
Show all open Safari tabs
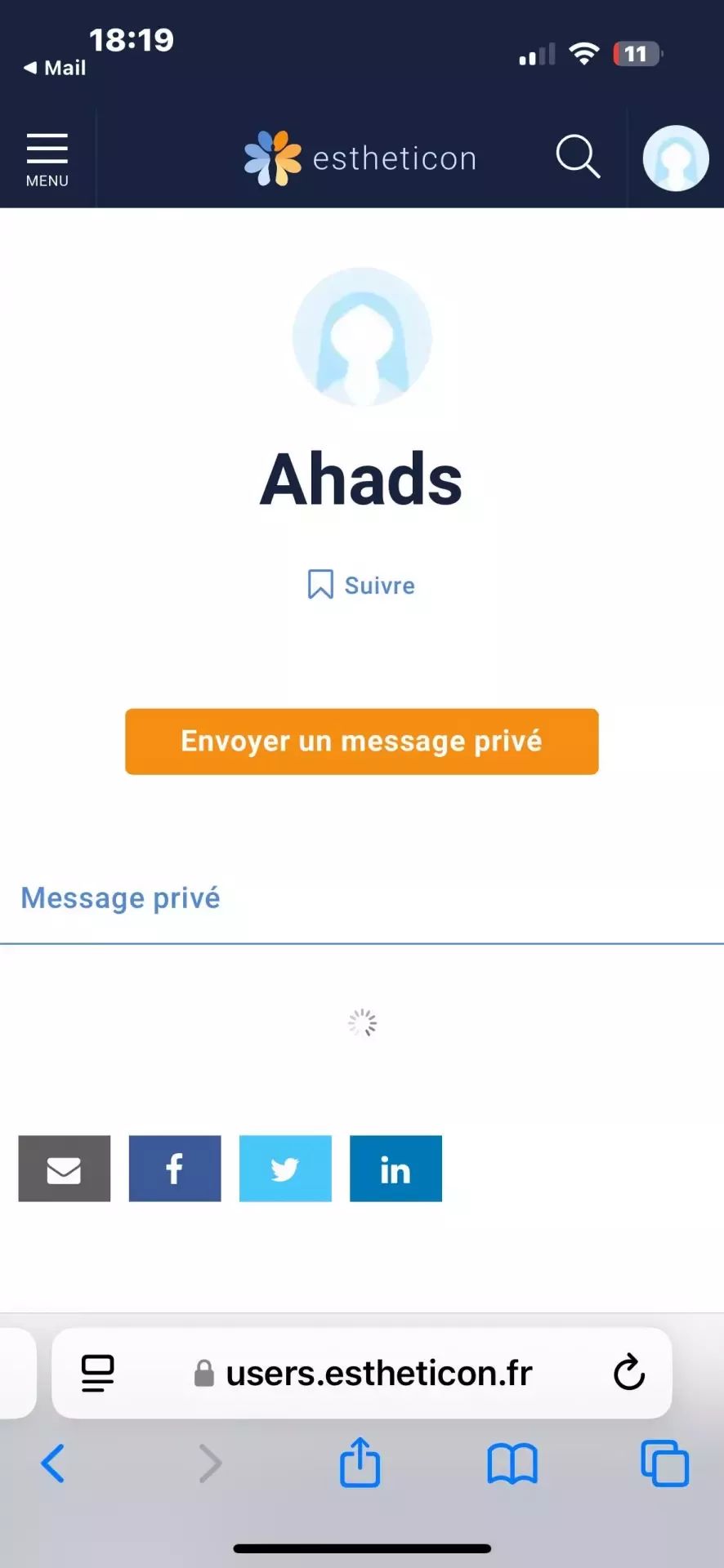click(664, 1463)
